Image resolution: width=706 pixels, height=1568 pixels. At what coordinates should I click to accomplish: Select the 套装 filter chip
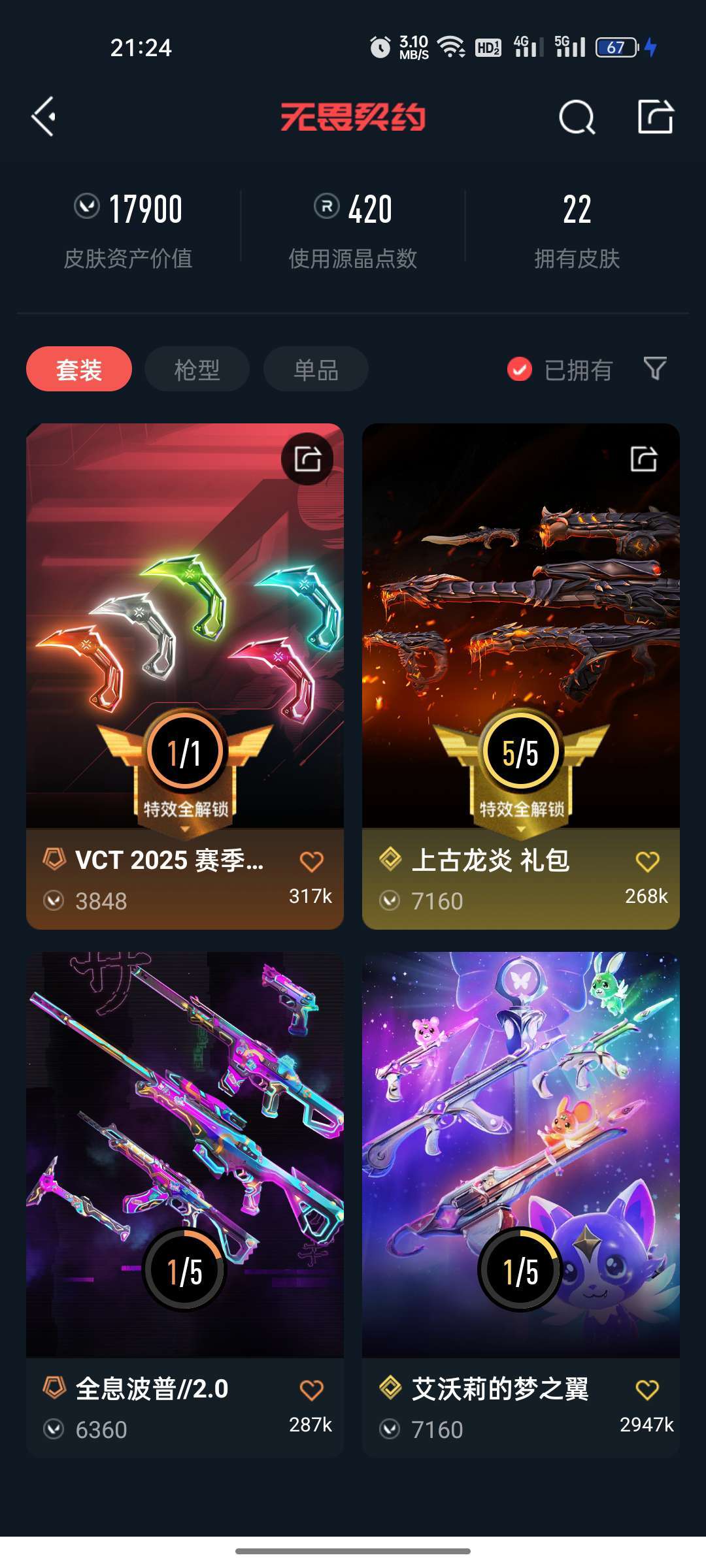(79, 369)
